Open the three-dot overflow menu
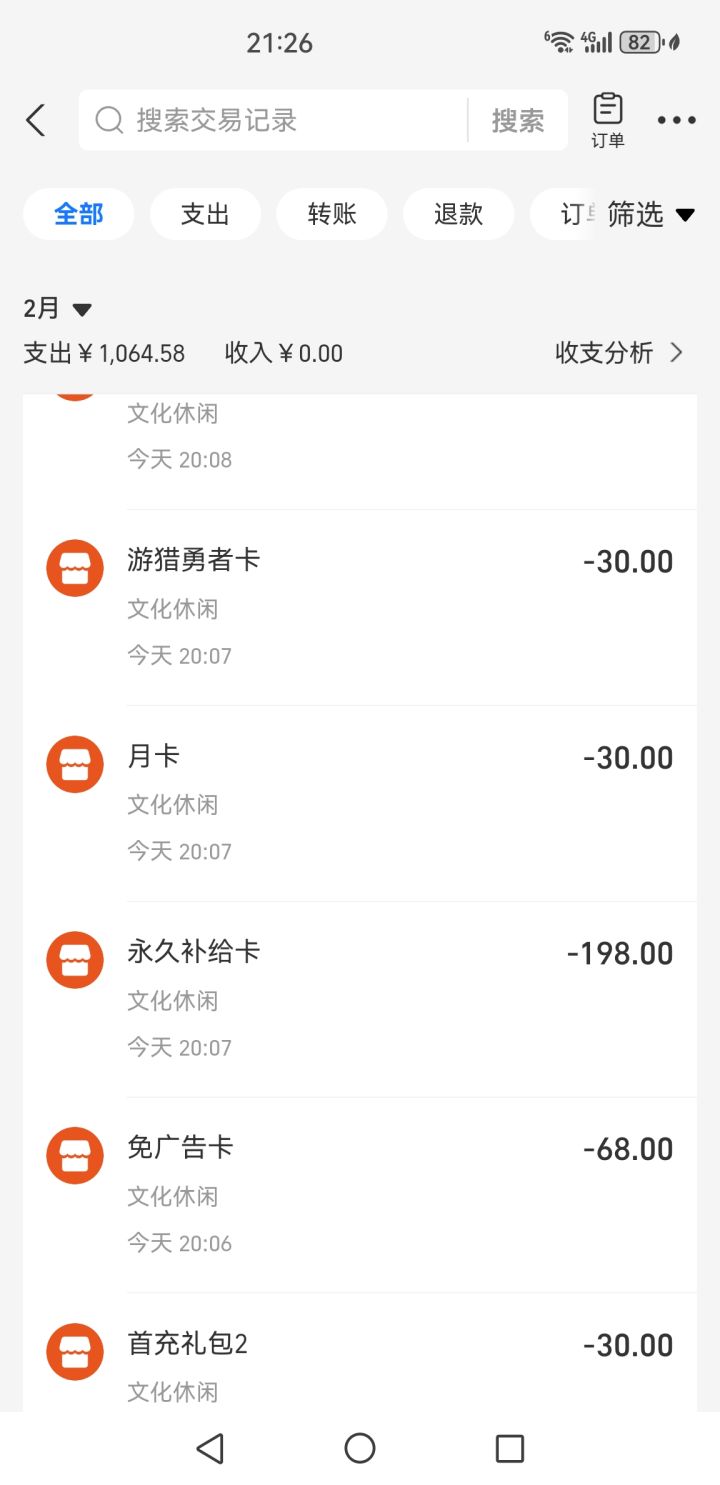This screenshot has width=720, height=1485. coord(676,121)
